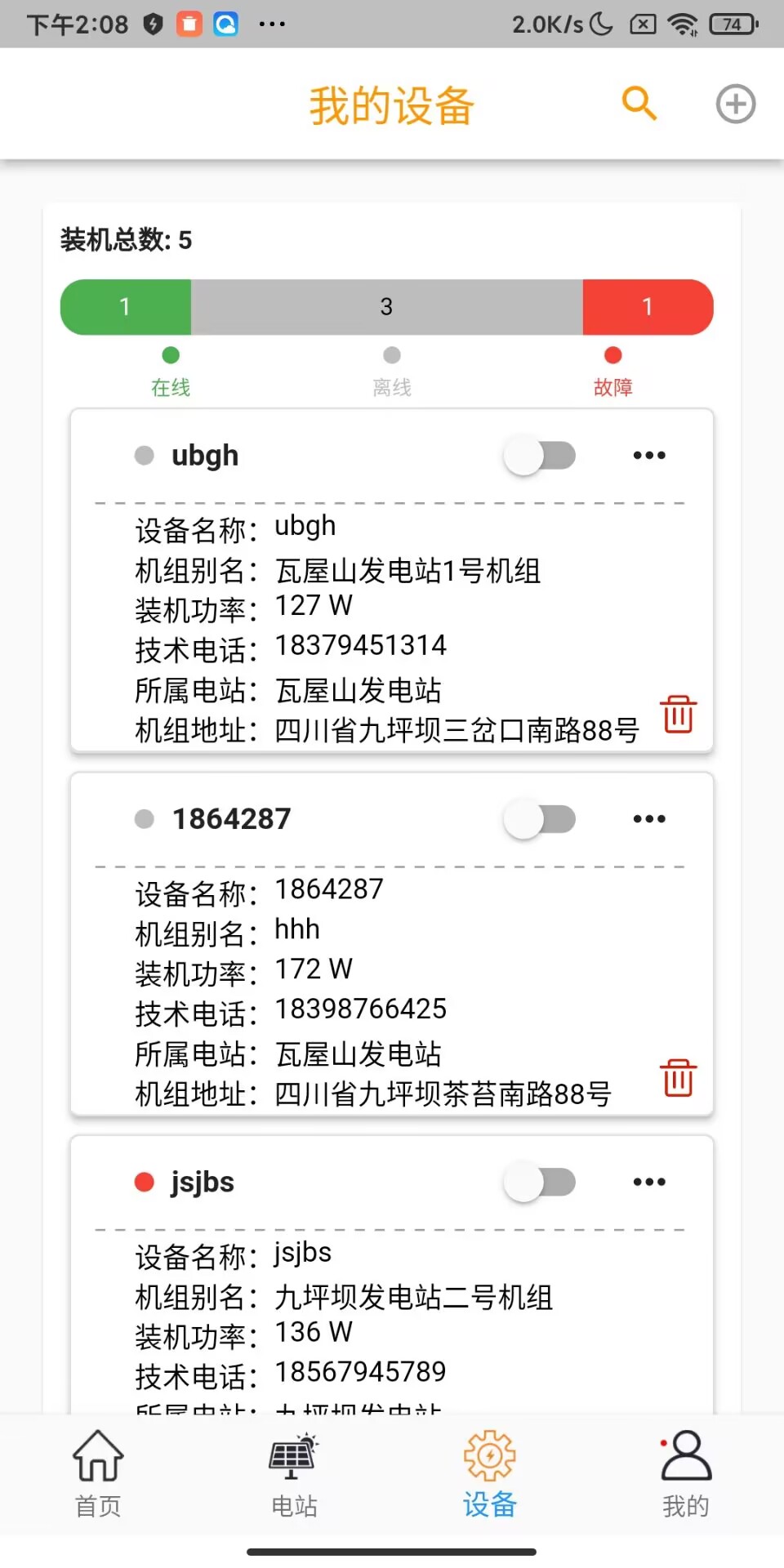Image resolution: width=784 pixels, height=1568 pixels.
Task: Tap the add device plus icon
Action: pyautogui.click(x=734, y=104)
